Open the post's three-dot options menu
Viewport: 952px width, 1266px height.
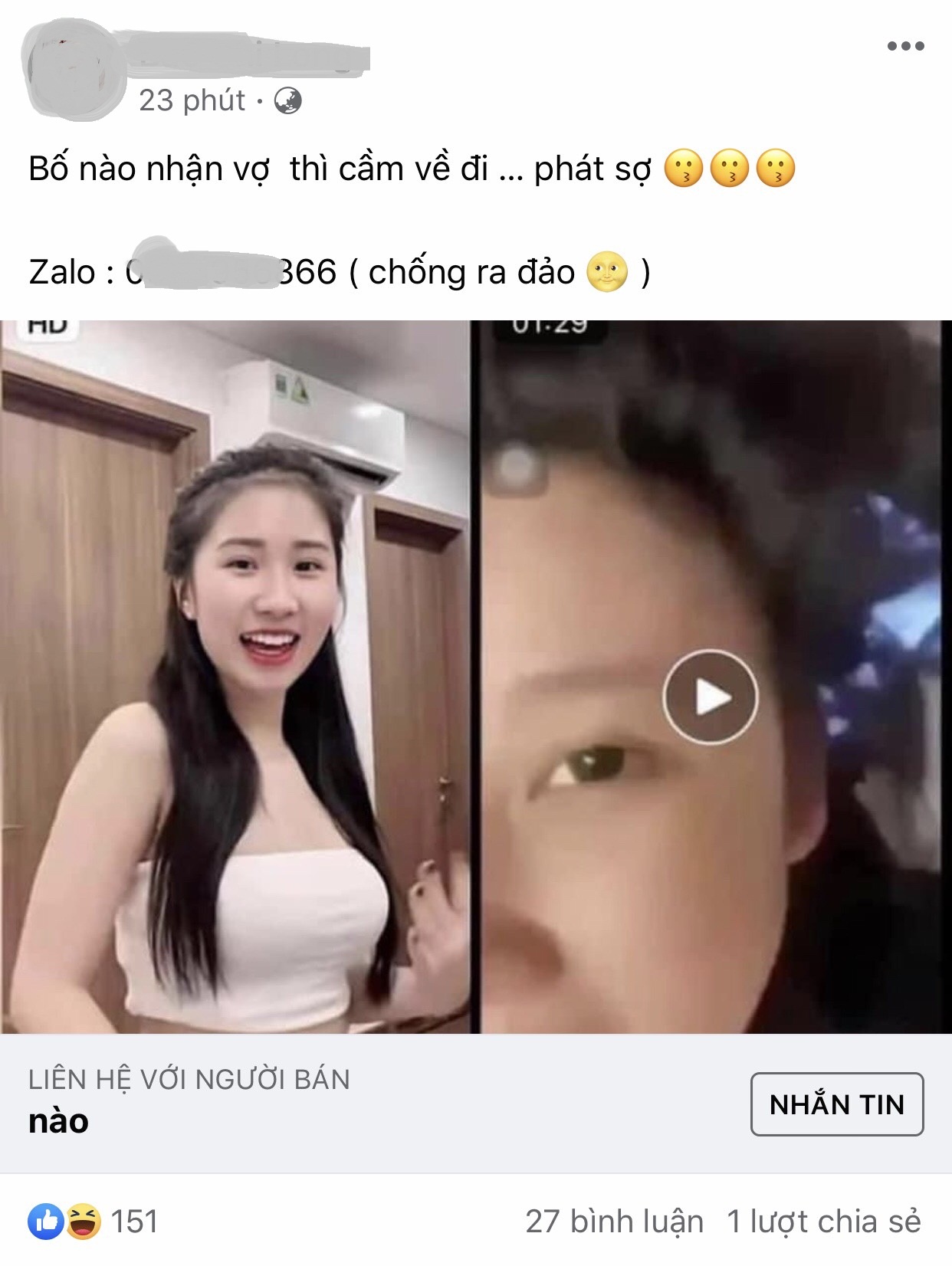[905, 47]
